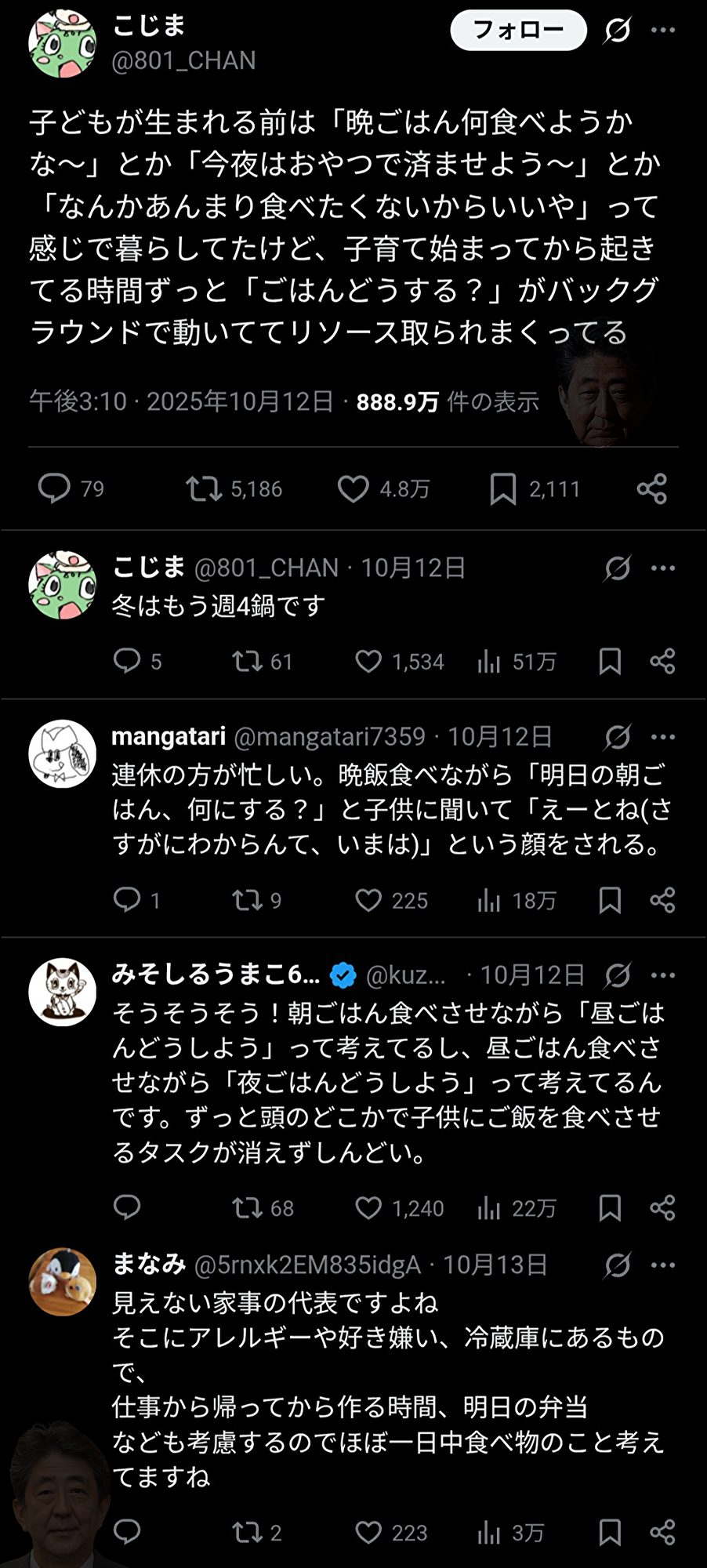The image size is (707, 1568).
Task: Repost the 冬はもう週4鍋です reply
Action: 247,662
